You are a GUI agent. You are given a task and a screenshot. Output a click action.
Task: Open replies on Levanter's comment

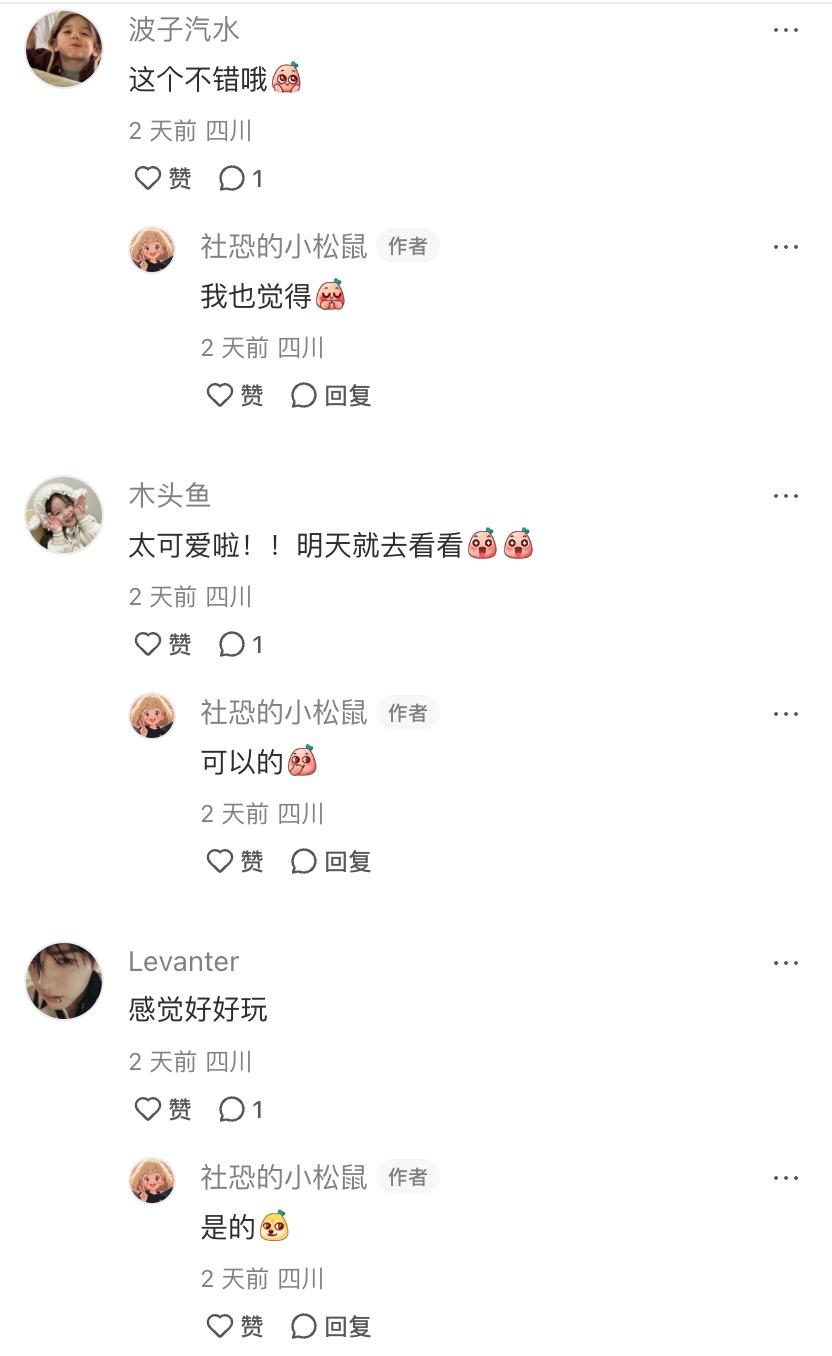coord(241,1109)
